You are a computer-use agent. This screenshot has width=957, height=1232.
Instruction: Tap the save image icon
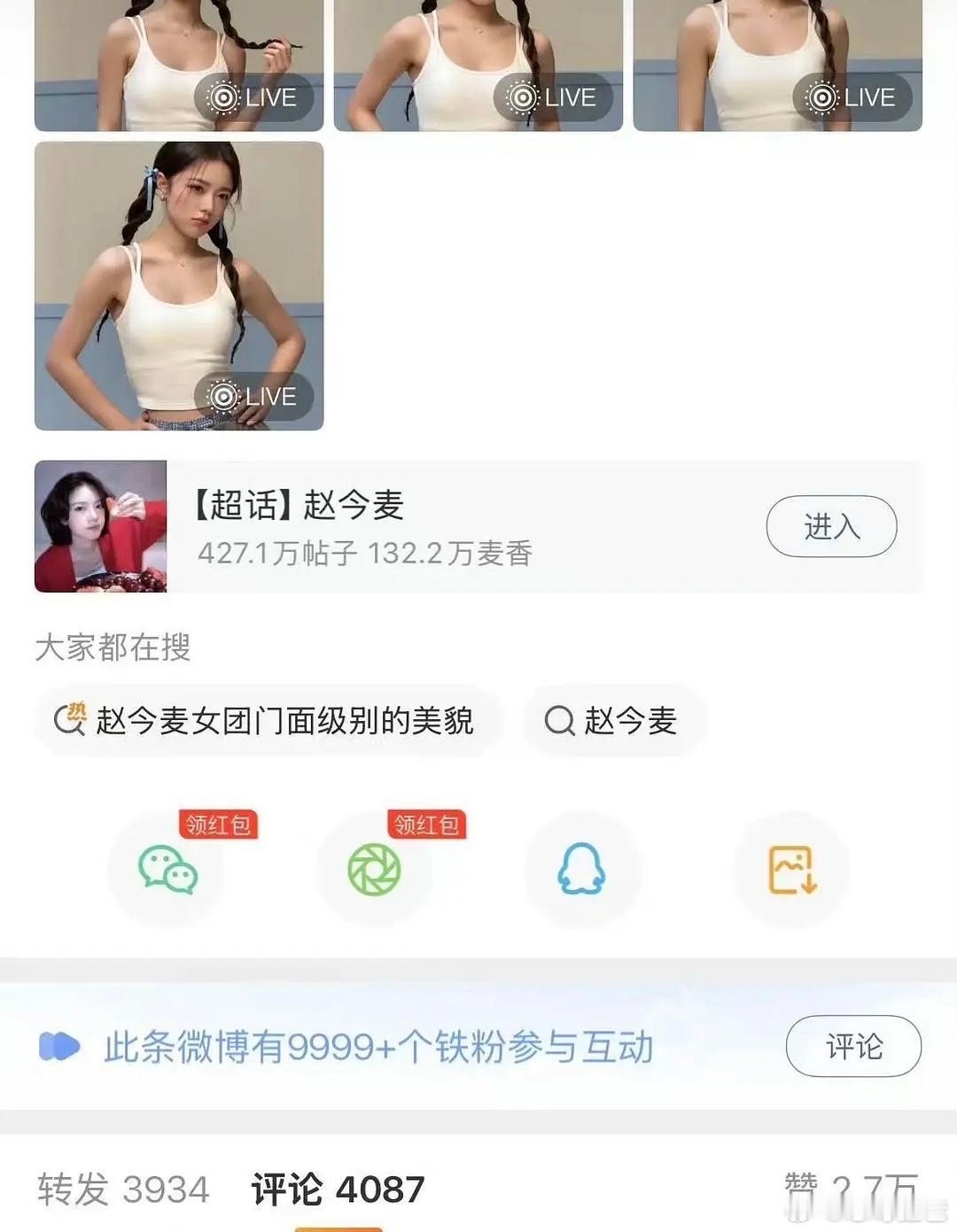click(790, 871)
